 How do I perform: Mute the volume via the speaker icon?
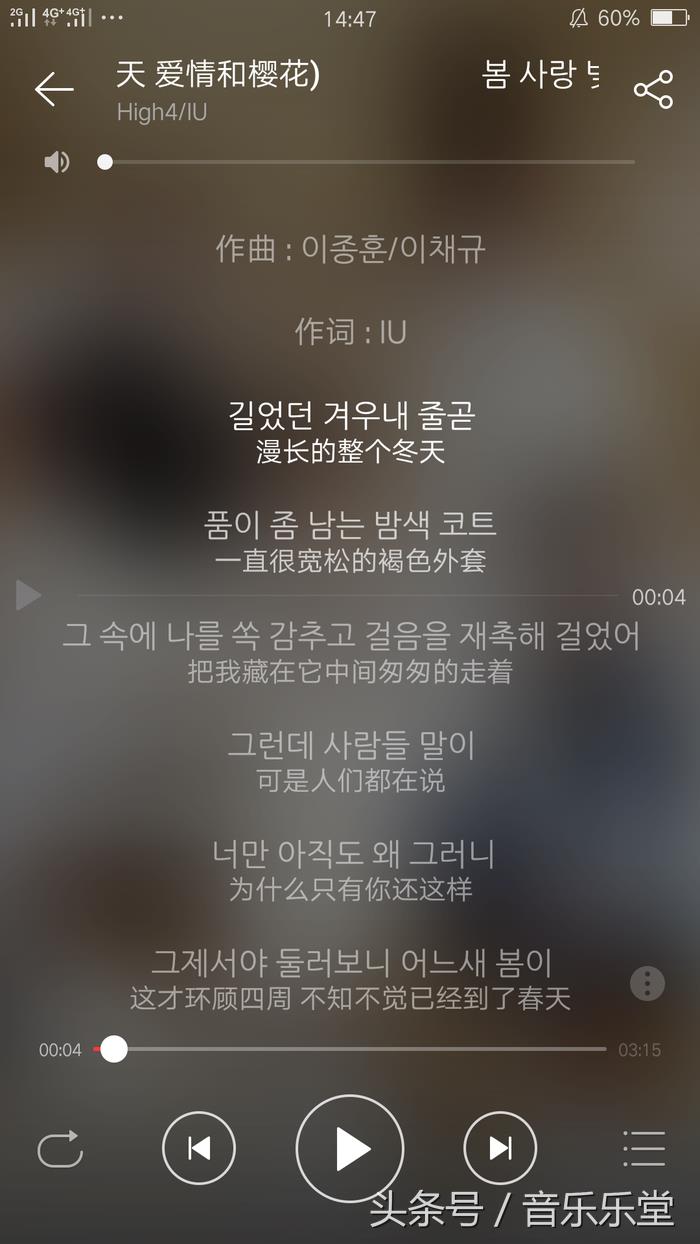pyautogui.click(x=57, y=162)
